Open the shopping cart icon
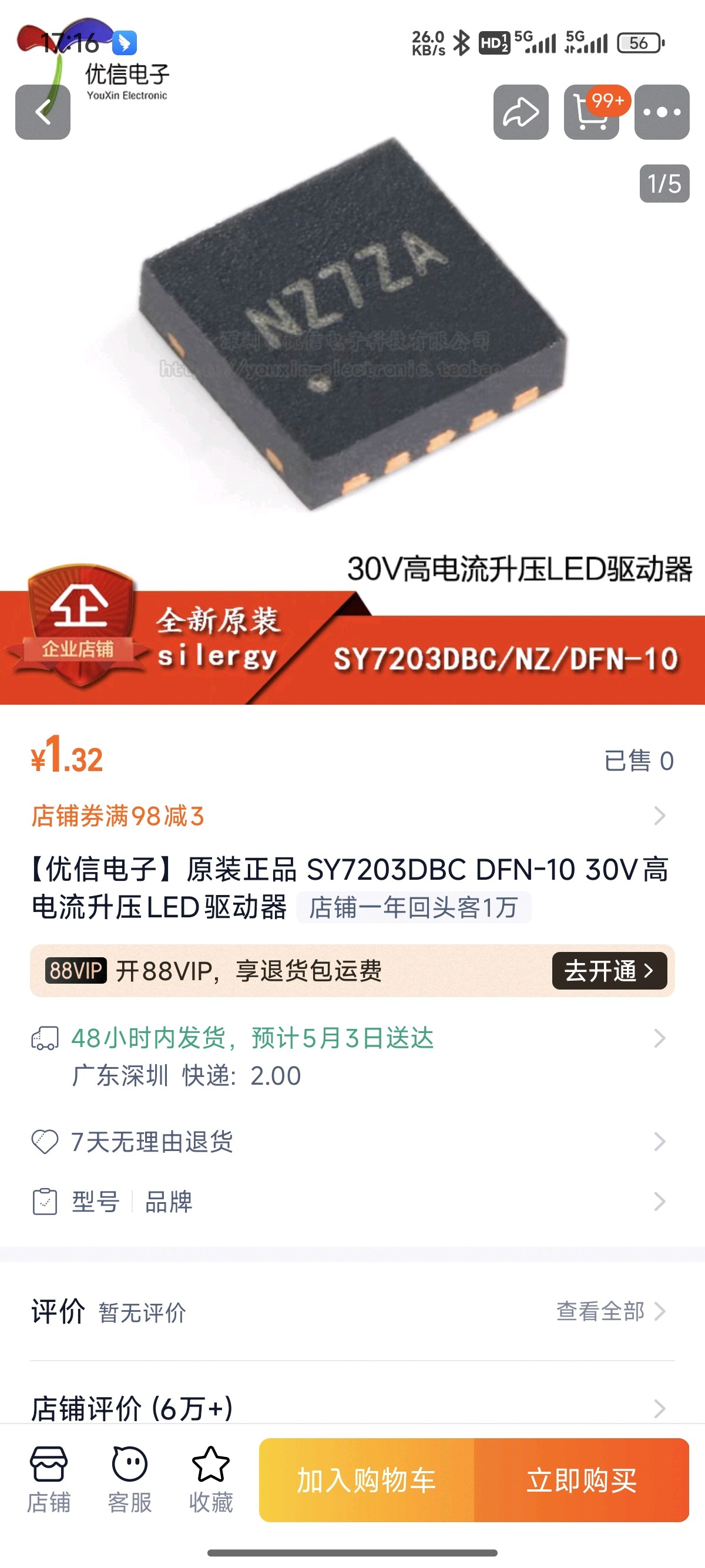Image resolution: width=705 pixels, height=1568 pixels. click(x=591, y=112)
